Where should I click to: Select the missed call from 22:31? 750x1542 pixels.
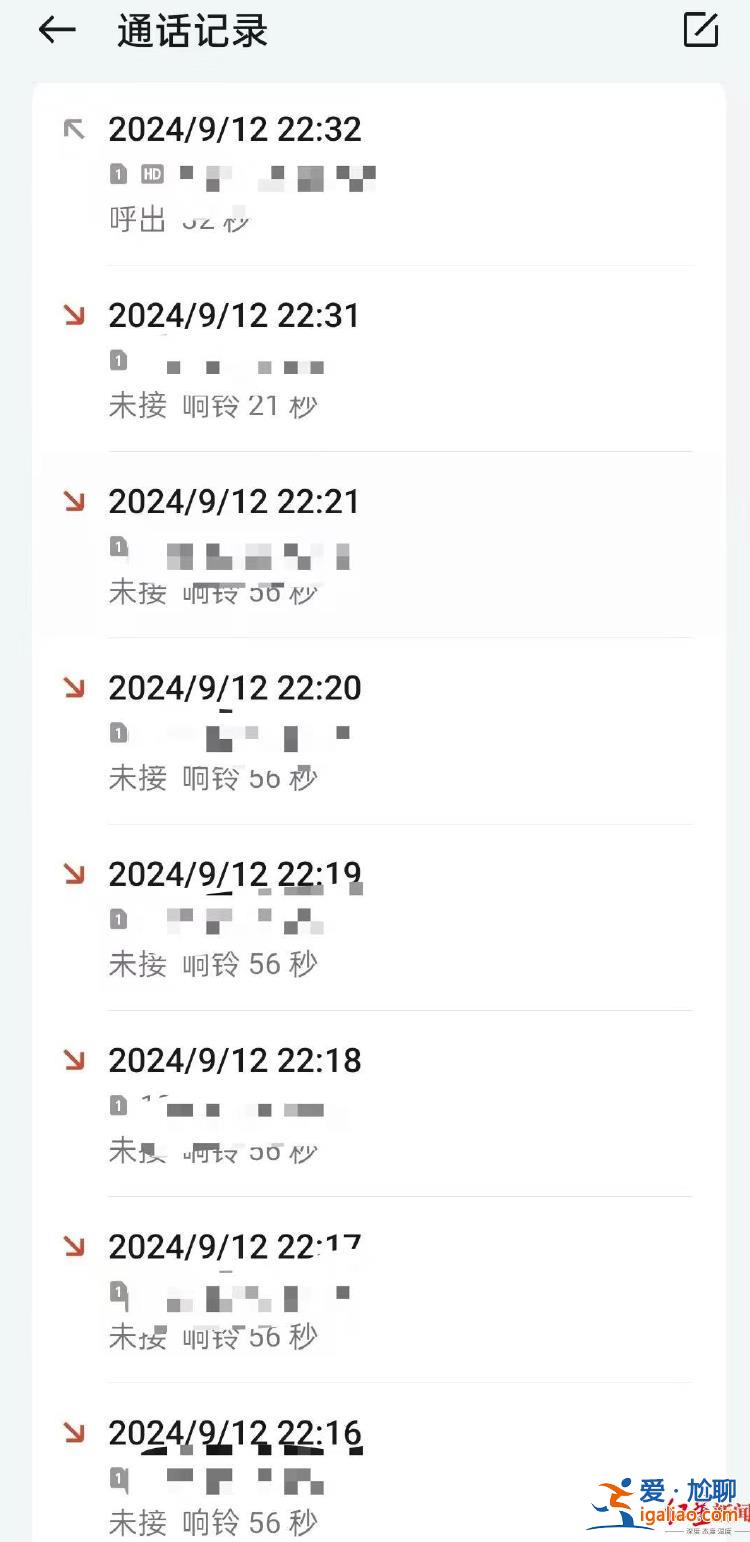coord(380,360)
